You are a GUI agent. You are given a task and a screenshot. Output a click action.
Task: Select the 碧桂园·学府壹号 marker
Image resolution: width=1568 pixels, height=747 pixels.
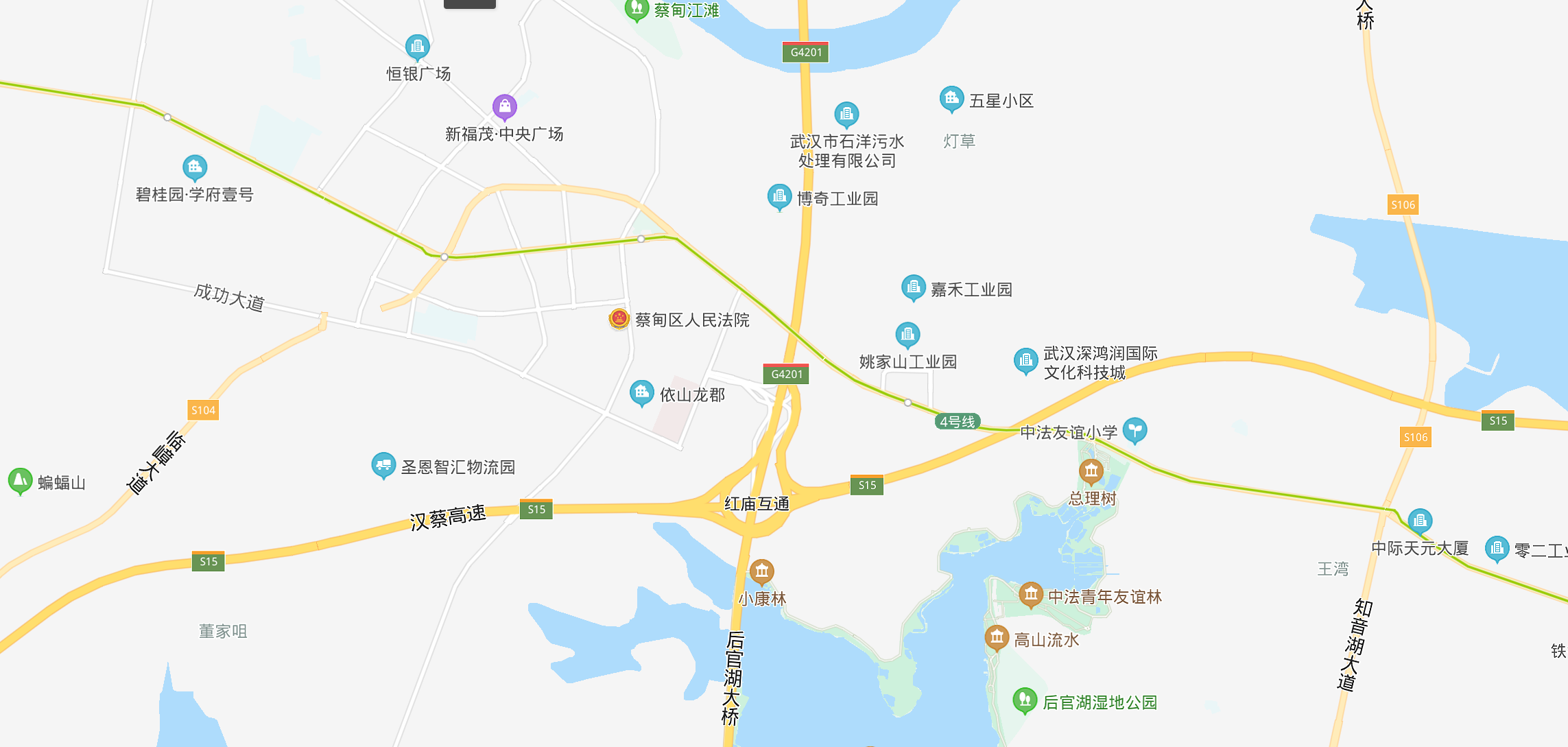point(195,167)
